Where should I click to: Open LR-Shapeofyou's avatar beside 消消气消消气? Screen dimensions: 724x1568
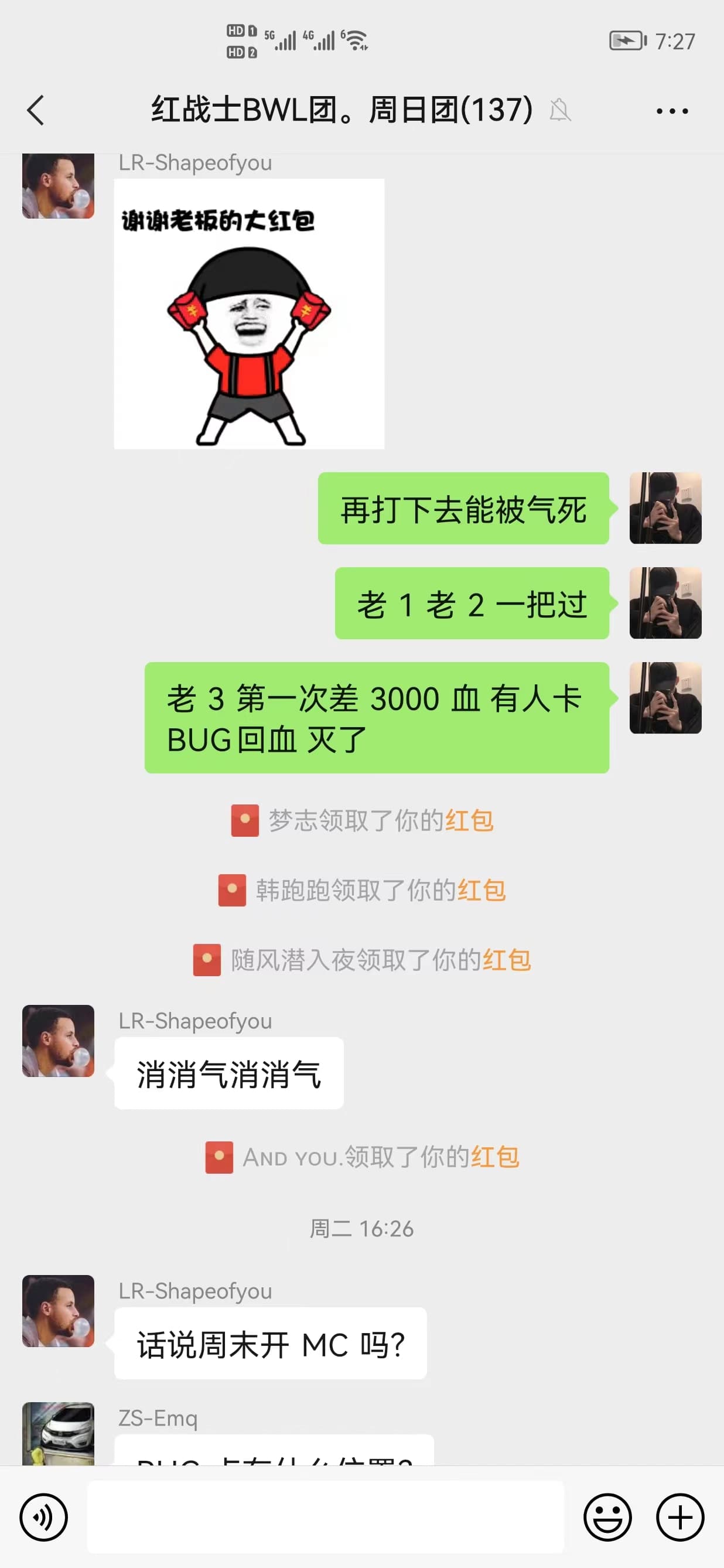point(59,1041)
